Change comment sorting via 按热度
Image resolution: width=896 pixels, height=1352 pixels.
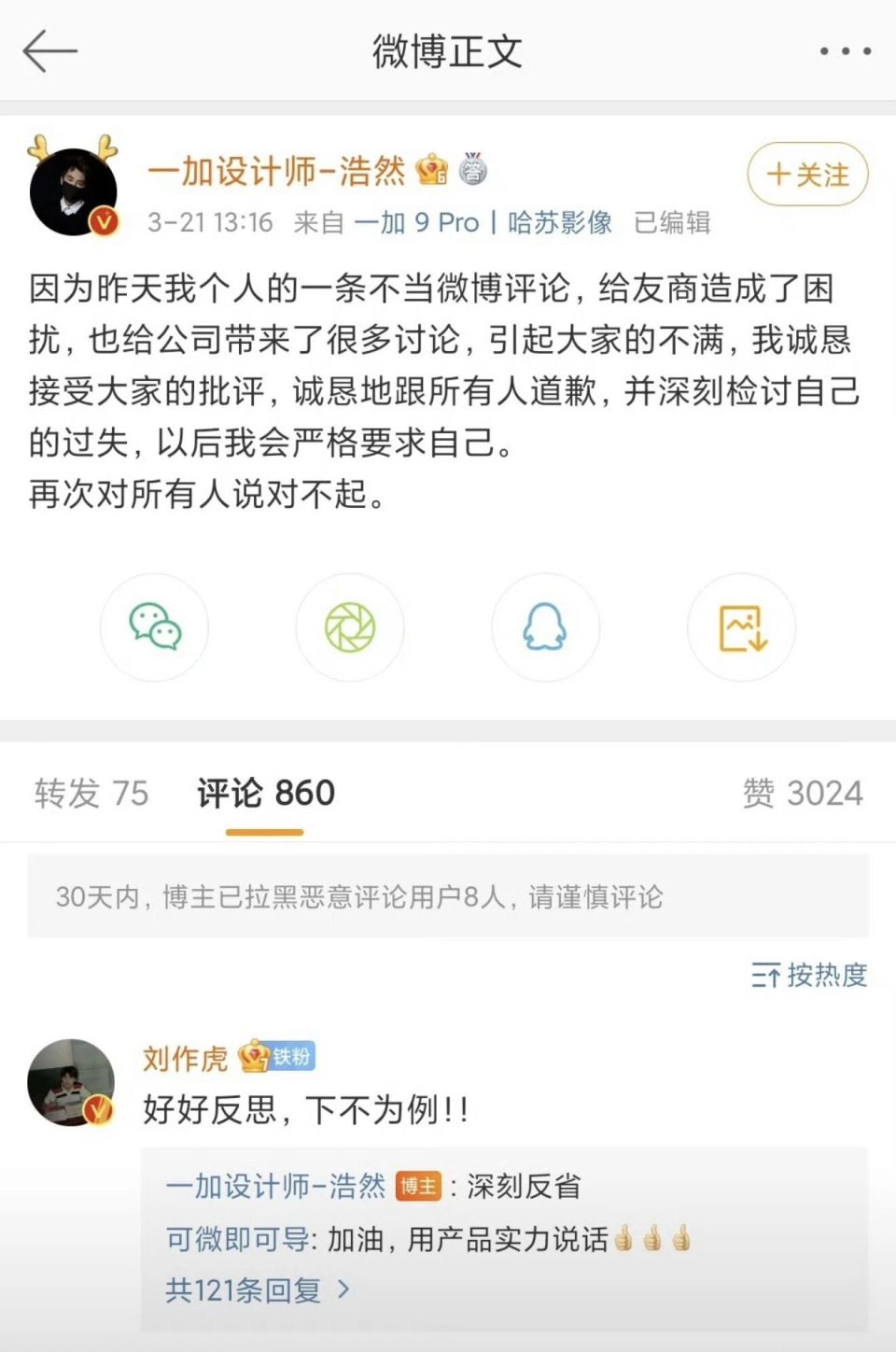point(809,975)
